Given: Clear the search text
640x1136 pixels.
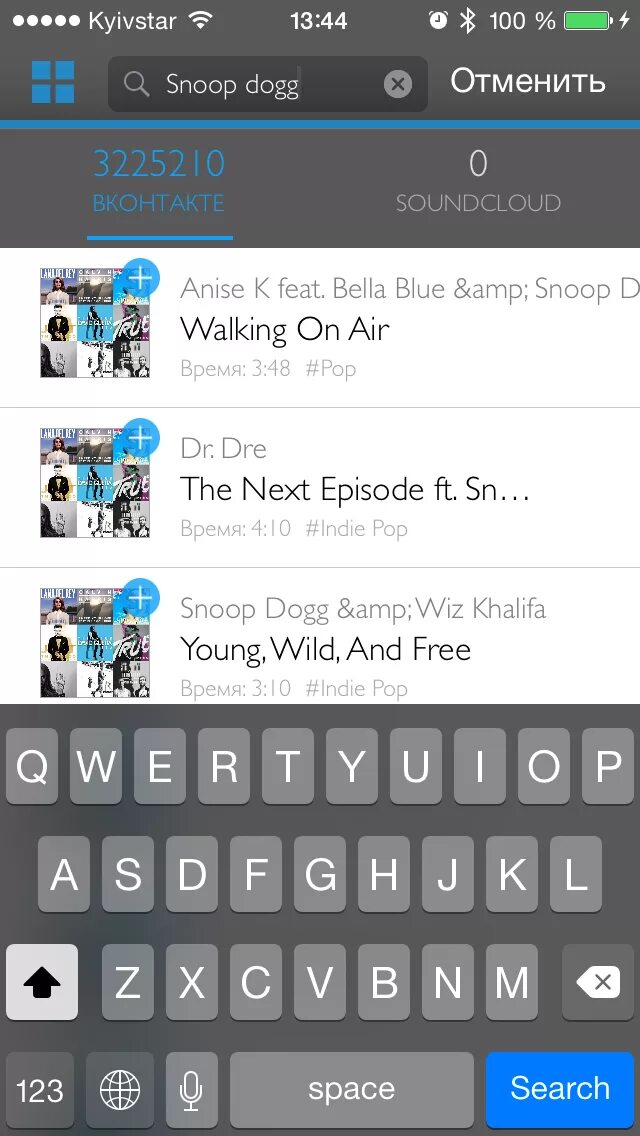Looking at the screenshot, I should coord(397,84).
